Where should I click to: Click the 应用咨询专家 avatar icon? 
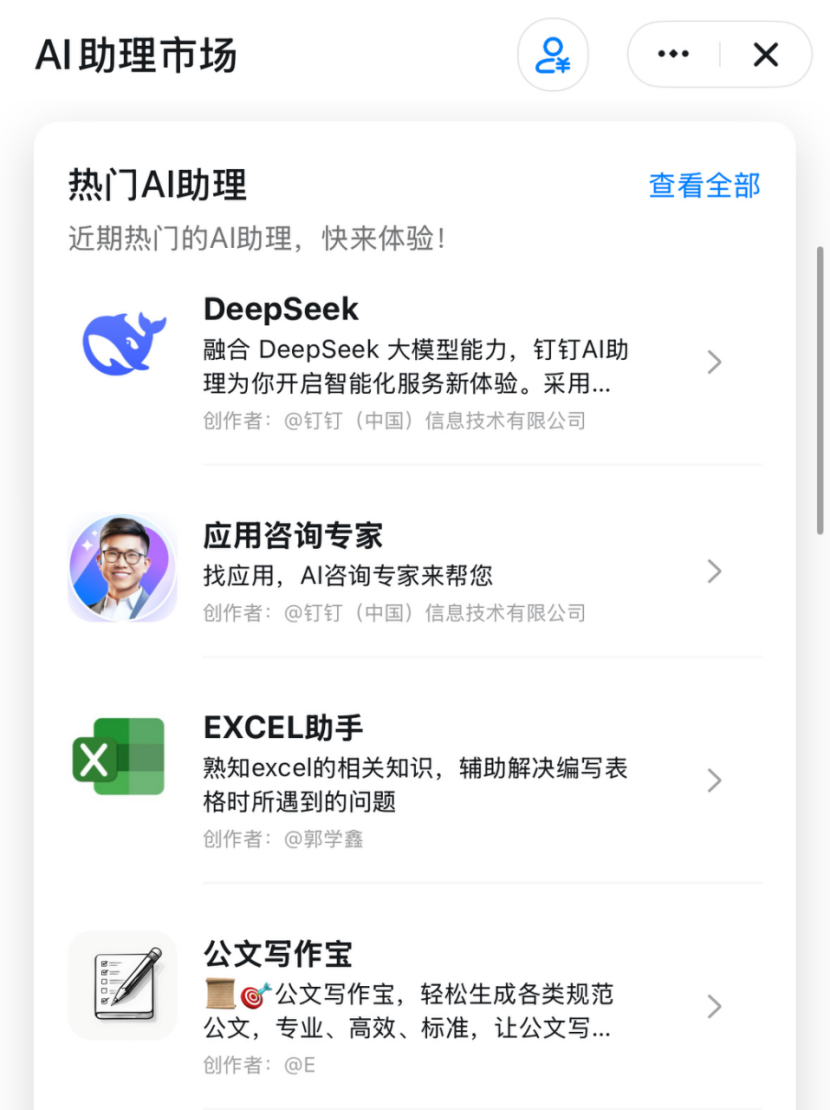[122, 568]
